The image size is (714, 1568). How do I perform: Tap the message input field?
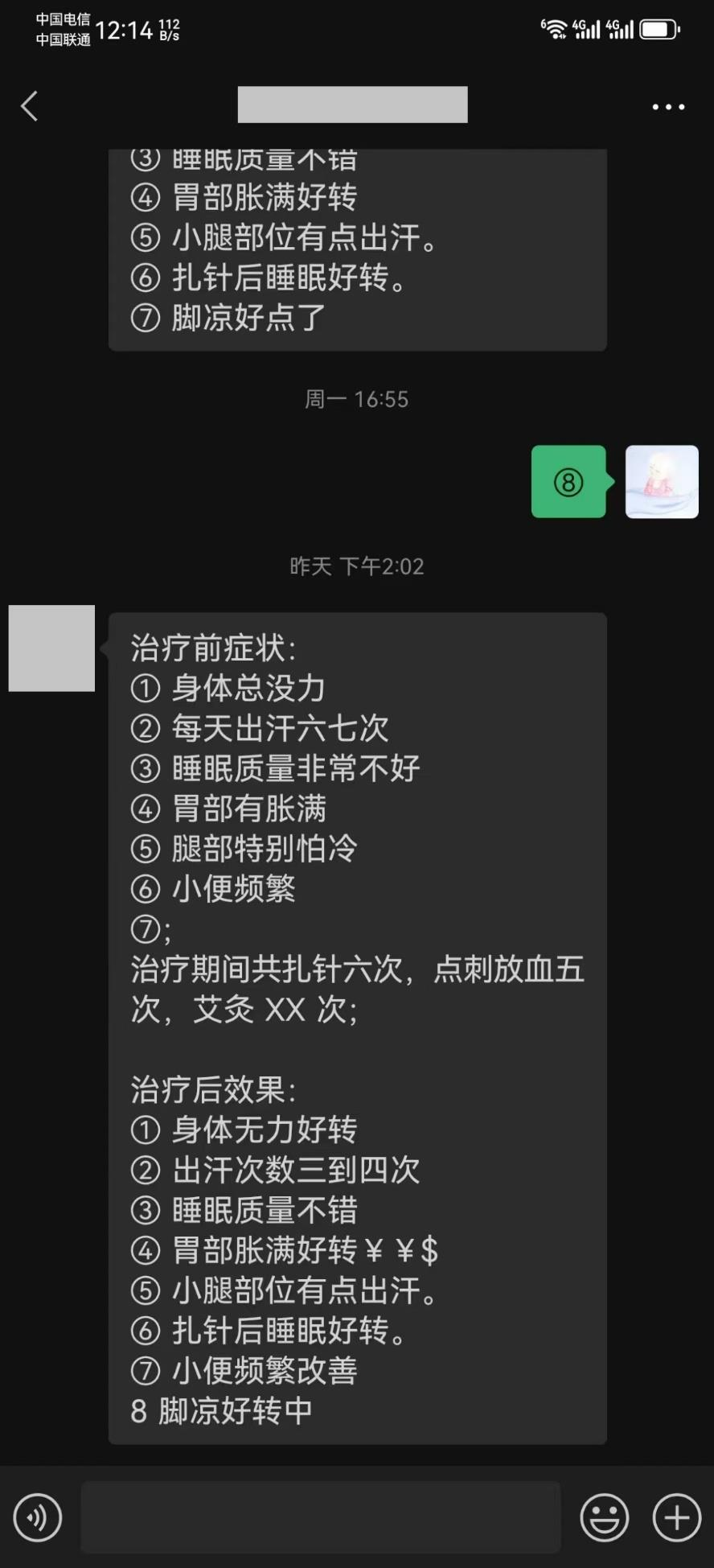coord(320,1517)
